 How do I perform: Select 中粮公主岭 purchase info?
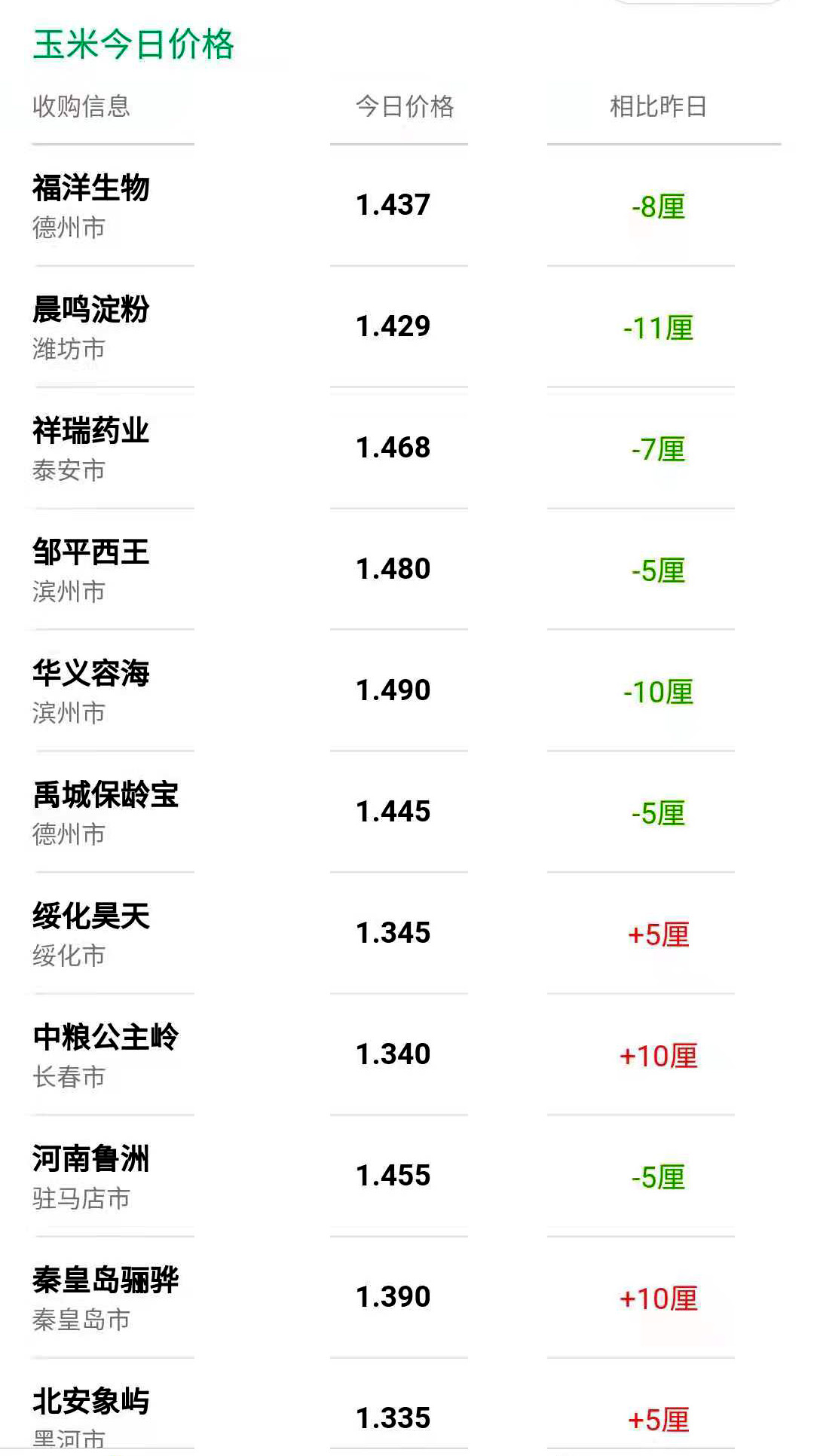click(106, 1038)
